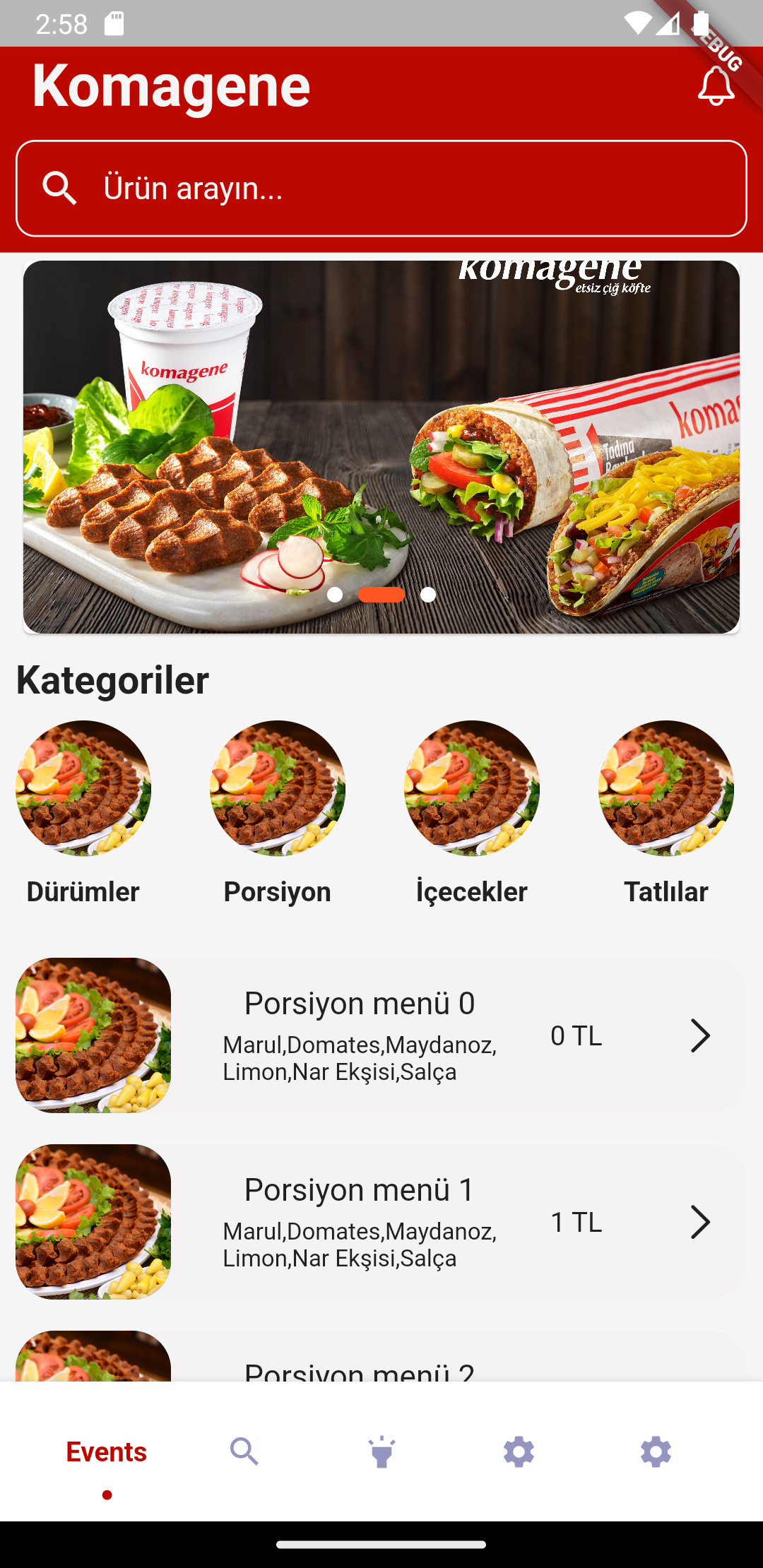The image size is (763, 1568).
Task: Tap the Porsiyon menü 0 item
Action: point(360,1035)
